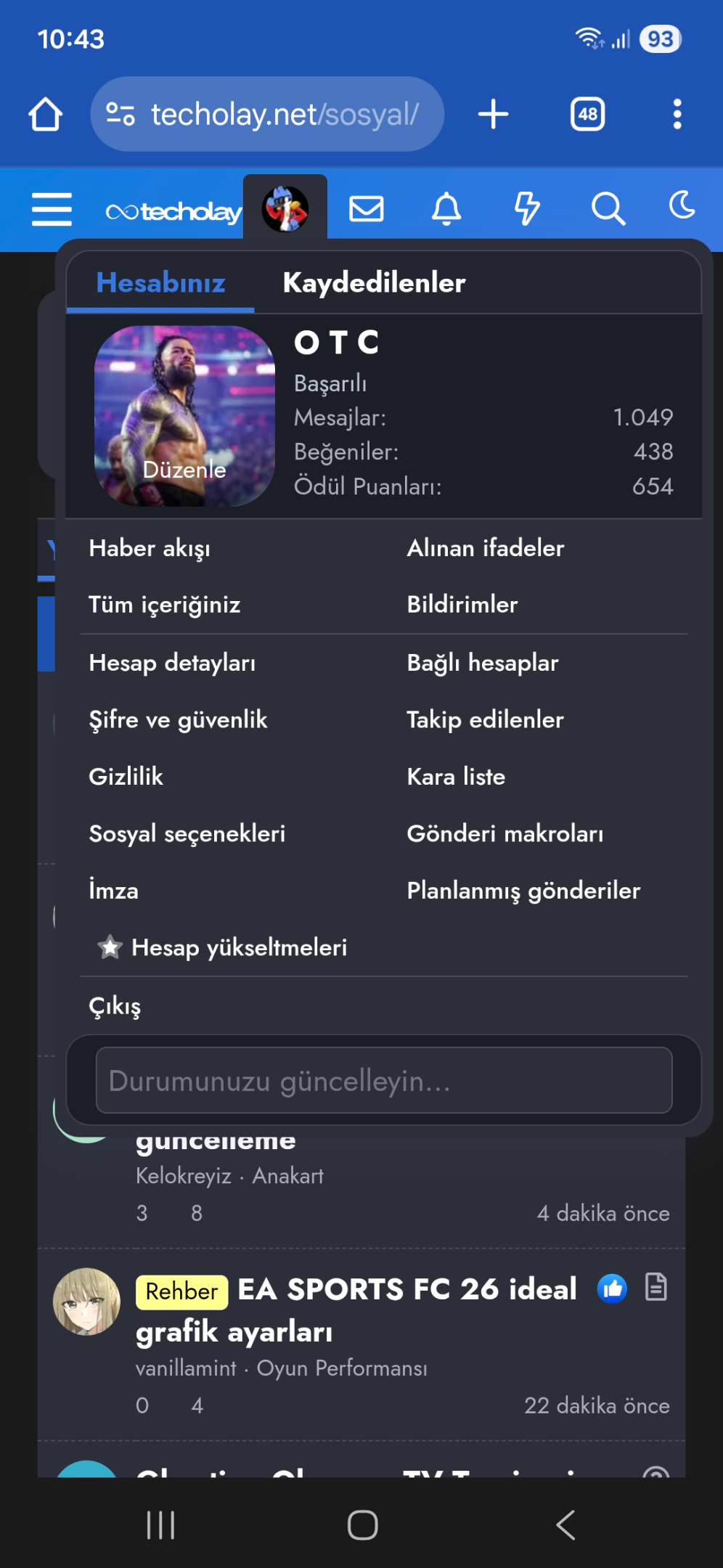Open the hamburger navigation menu
The height and width of the screenshot is (1568, 723).
pos(52,209)
